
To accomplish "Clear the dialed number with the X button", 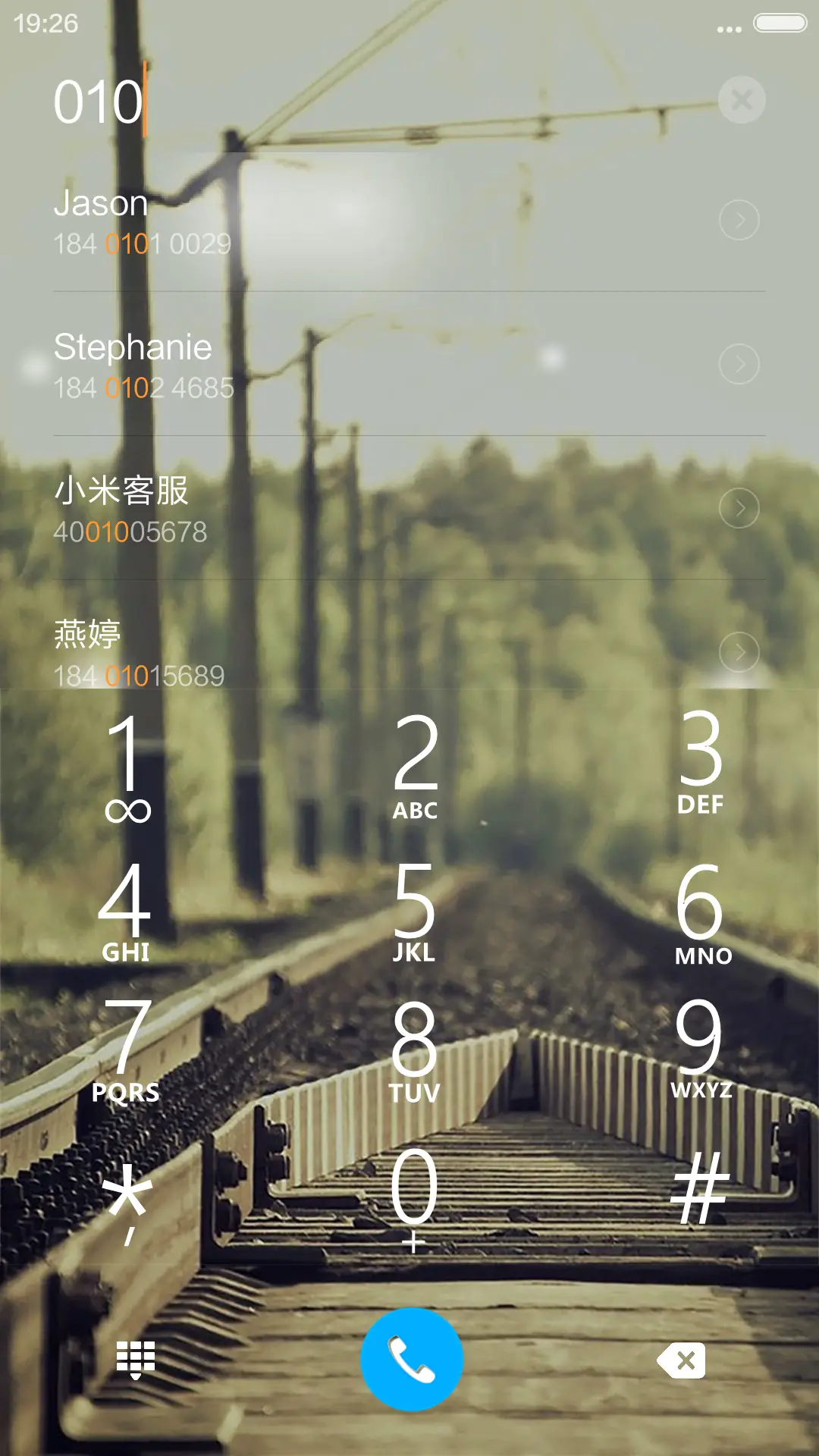I will tap(740, 99).
